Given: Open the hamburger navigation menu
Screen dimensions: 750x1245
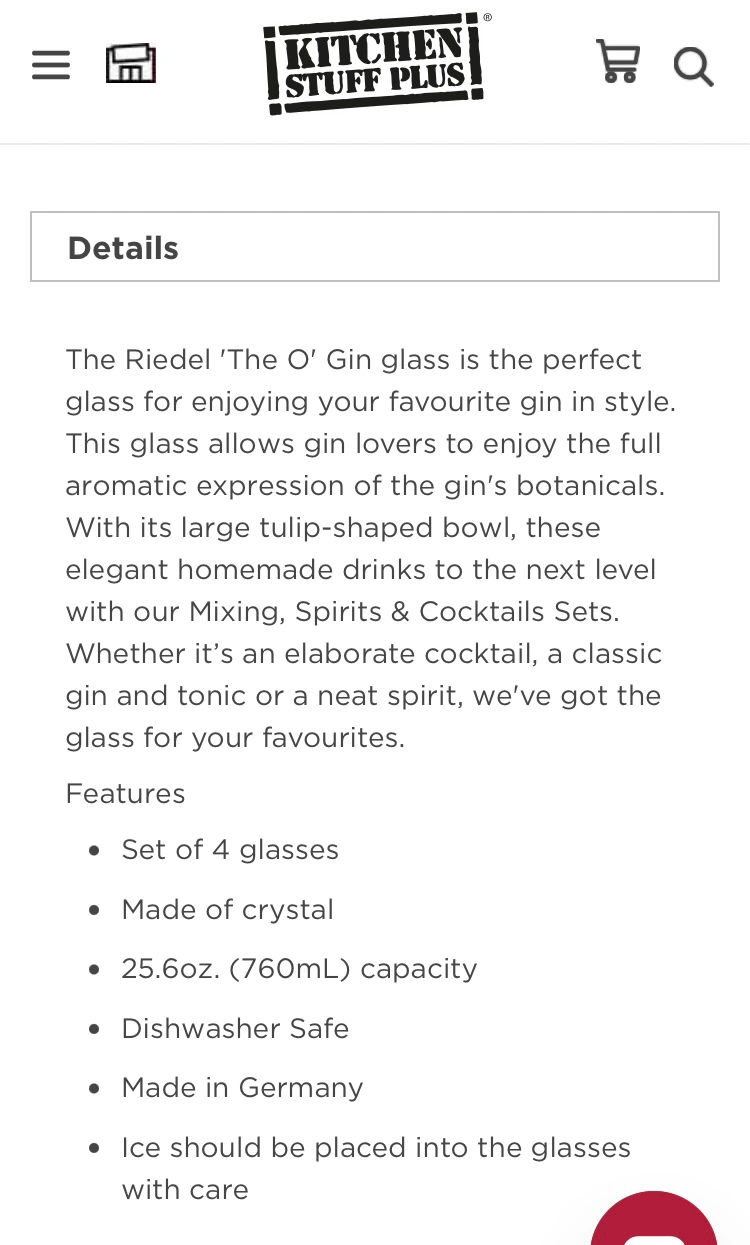Looking at the screenshot, I should click(x=51, y=65).
